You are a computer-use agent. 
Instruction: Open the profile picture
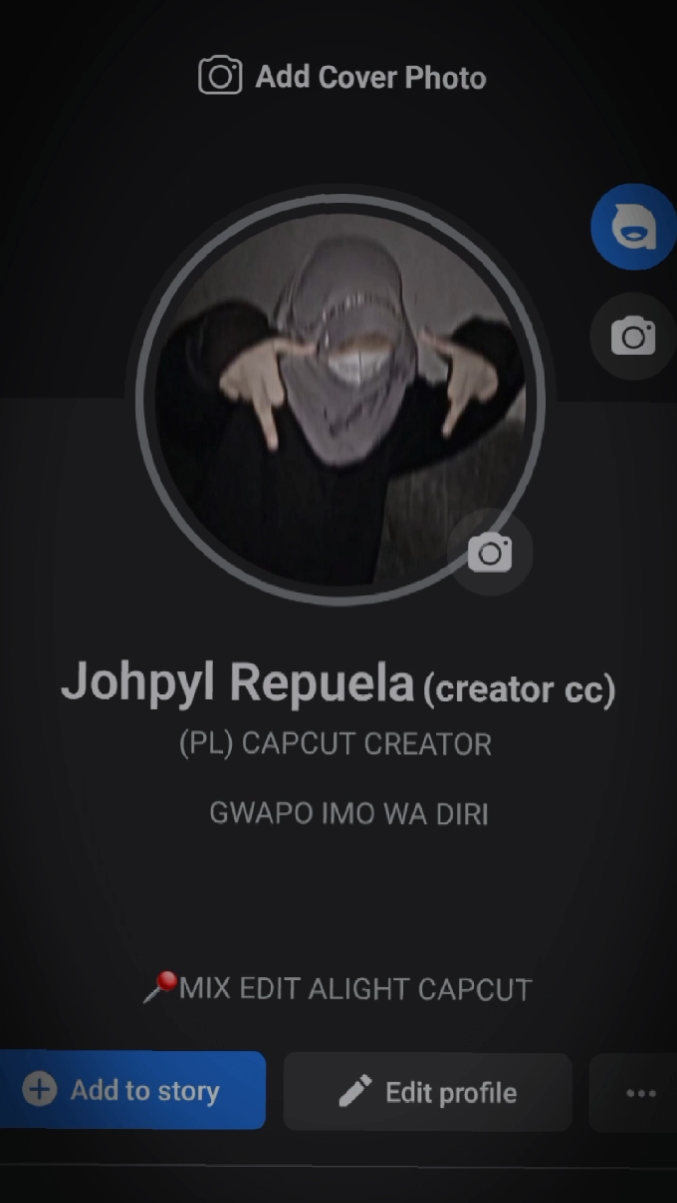click(x=340, y=400)
